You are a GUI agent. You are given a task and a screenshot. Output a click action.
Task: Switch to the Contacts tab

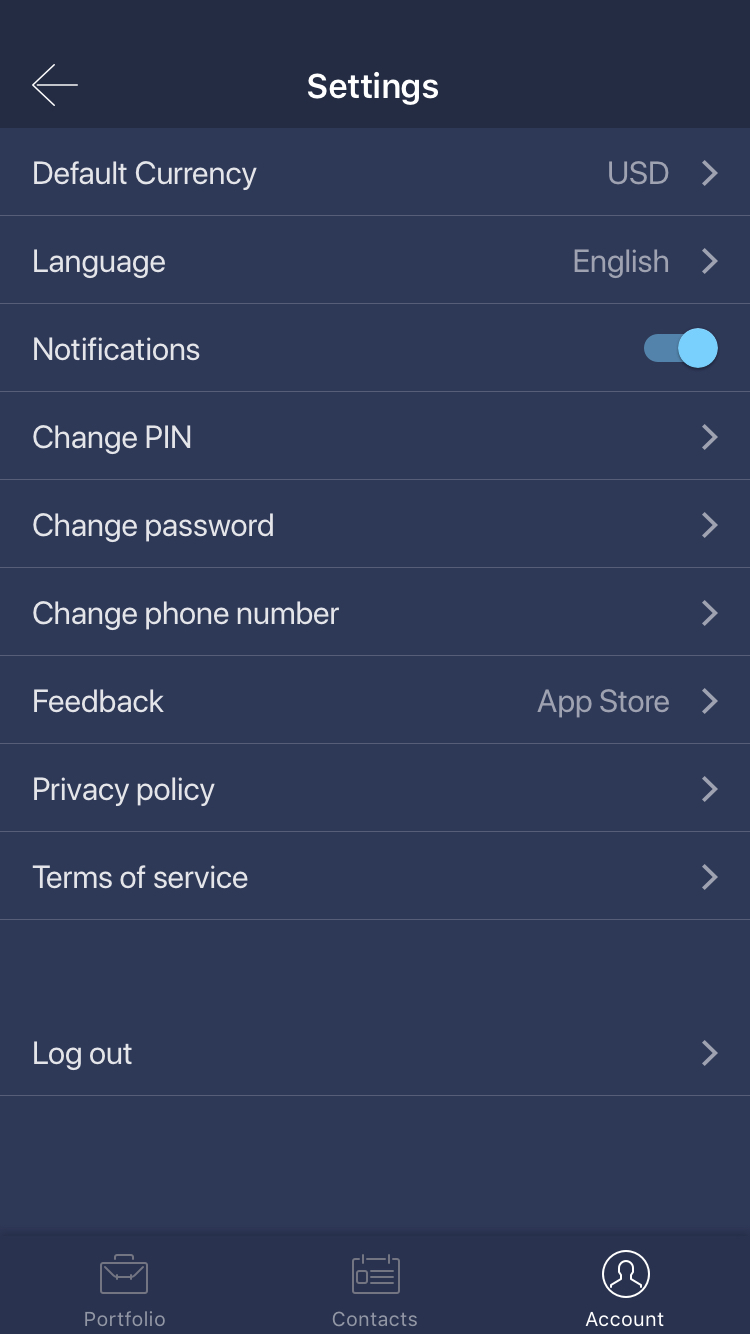375,1288
